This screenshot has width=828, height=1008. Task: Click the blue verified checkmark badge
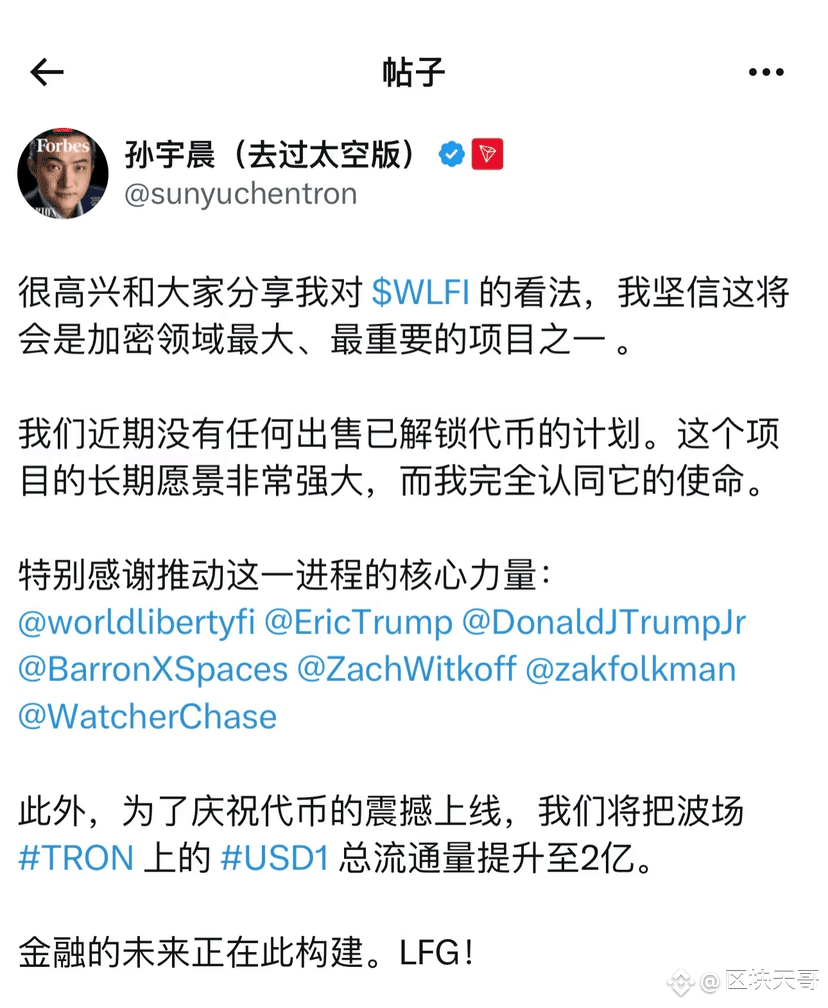450,155
